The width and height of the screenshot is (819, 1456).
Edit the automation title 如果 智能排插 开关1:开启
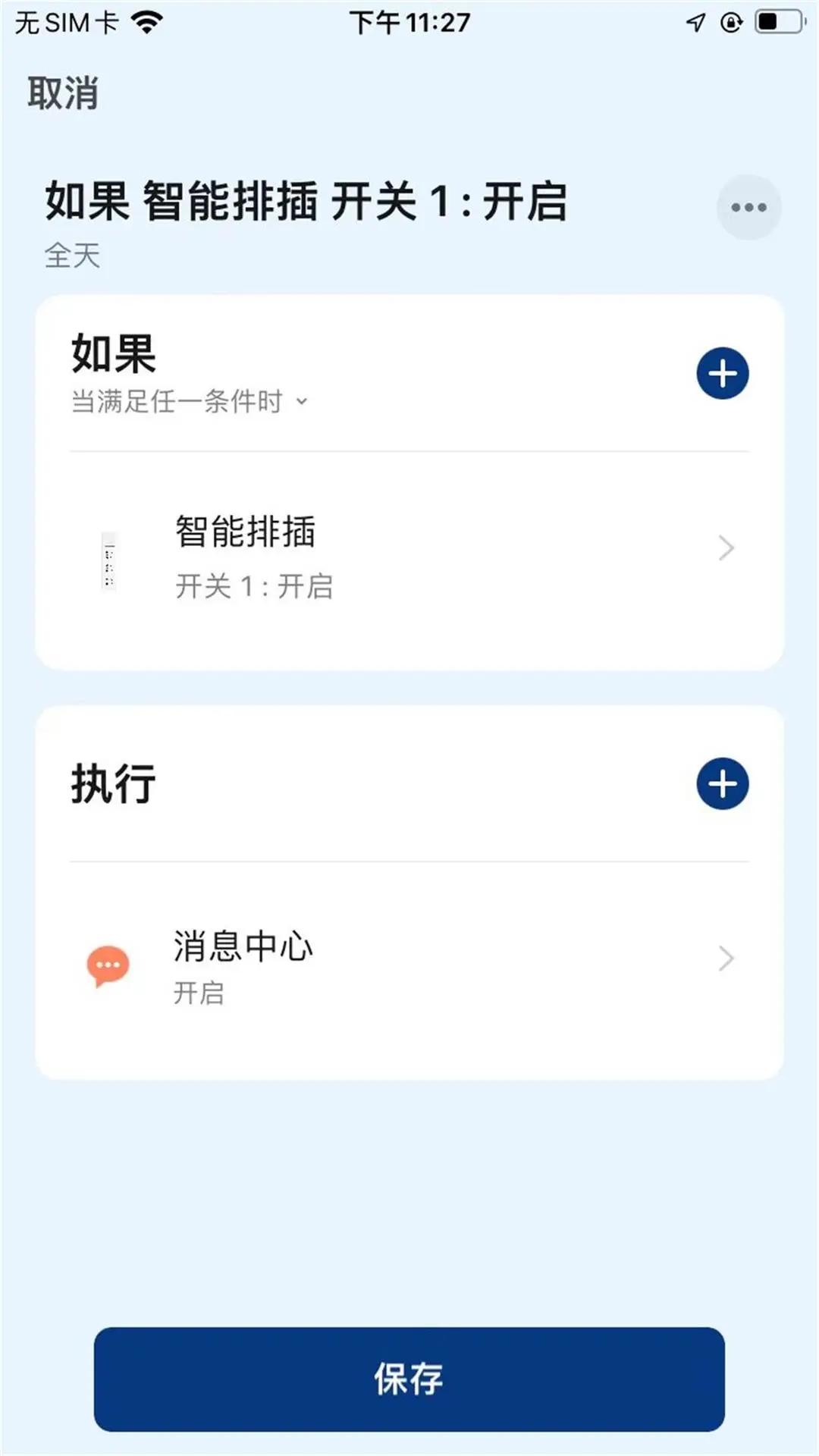pos(307,201)
